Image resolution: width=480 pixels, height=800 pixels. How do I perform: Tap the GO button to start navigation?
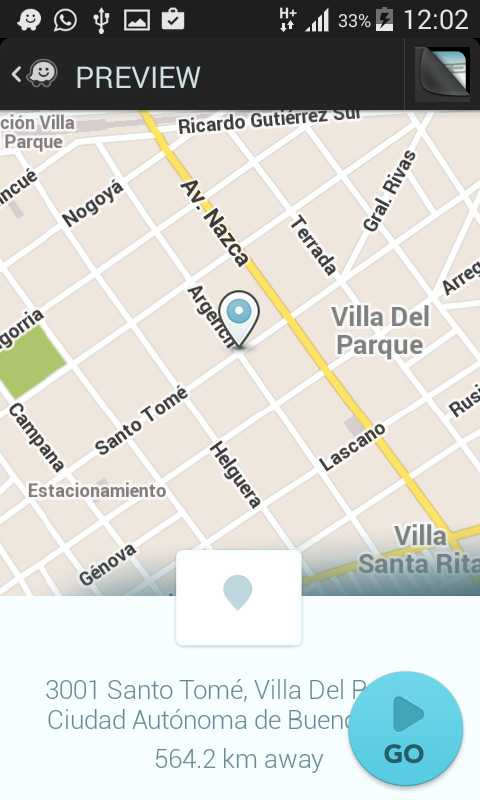pos(406,728)
